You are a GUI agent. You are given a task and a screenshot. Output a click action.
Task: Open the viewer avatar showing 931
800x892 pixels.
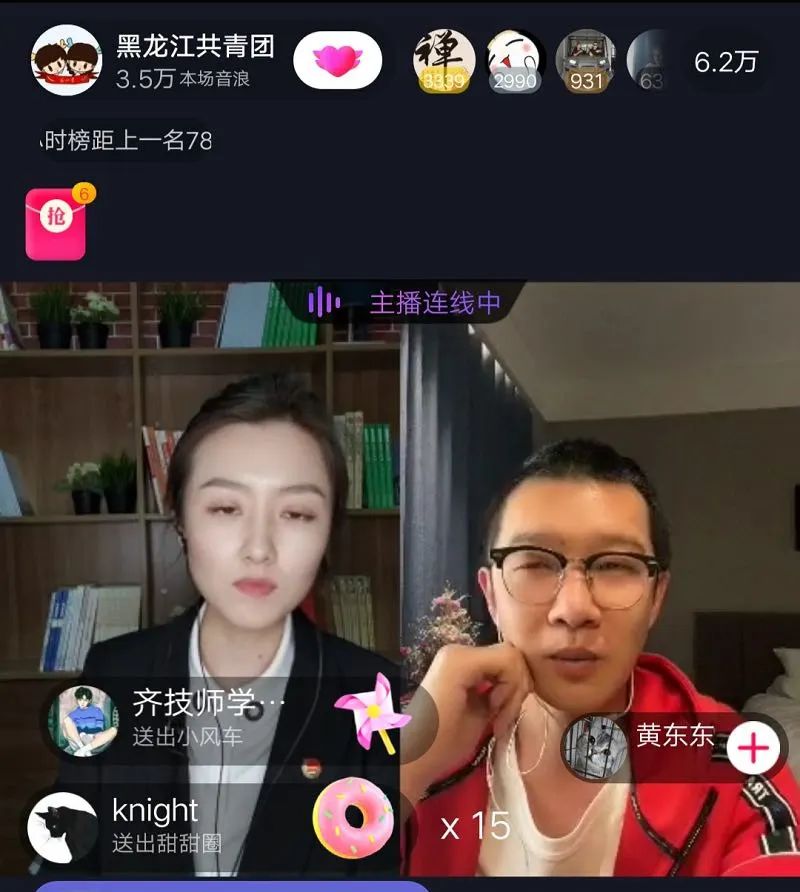pos(586,60)
